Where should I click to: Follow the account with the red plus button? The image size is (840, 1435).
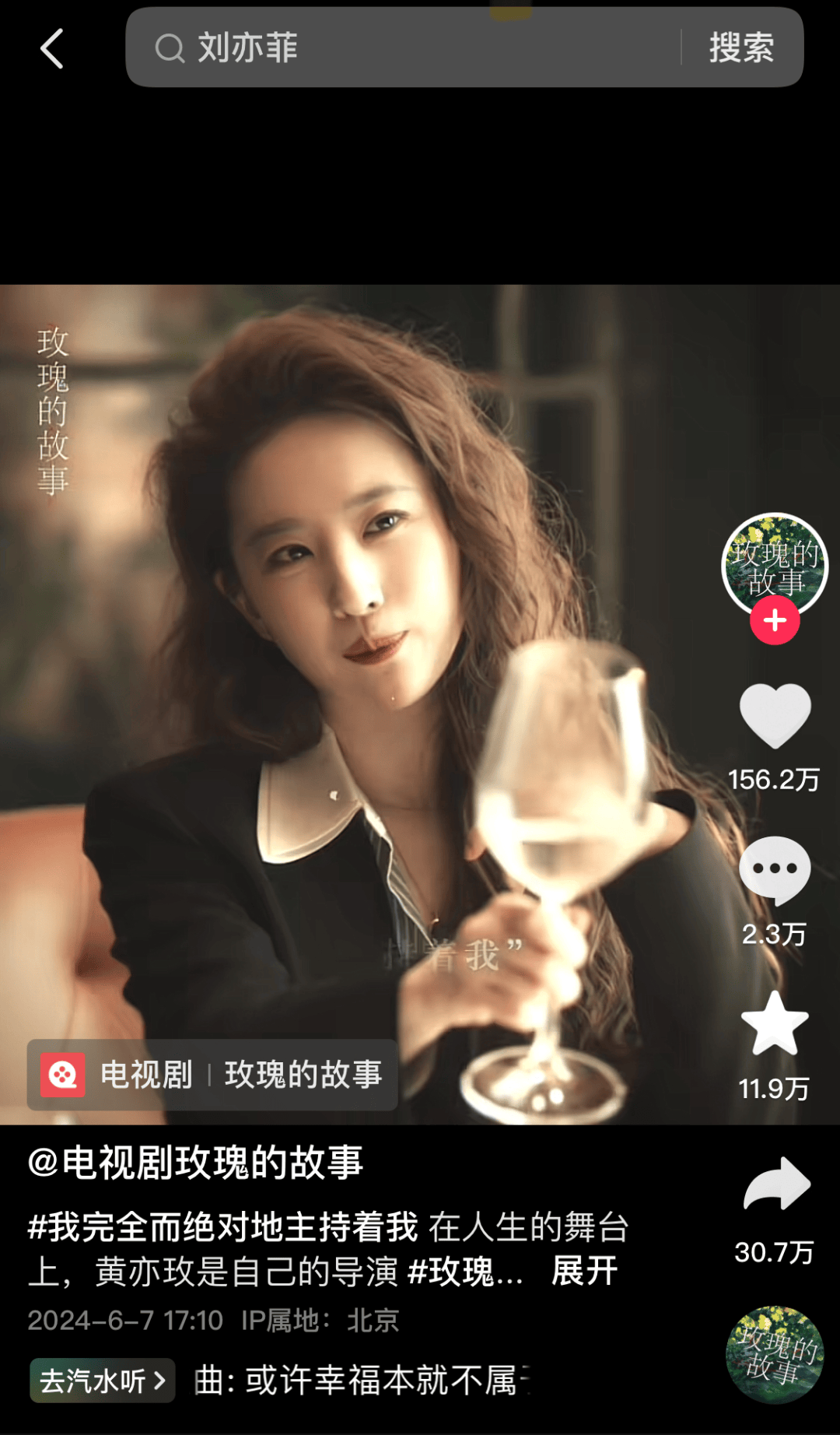[x=775, y=621]
